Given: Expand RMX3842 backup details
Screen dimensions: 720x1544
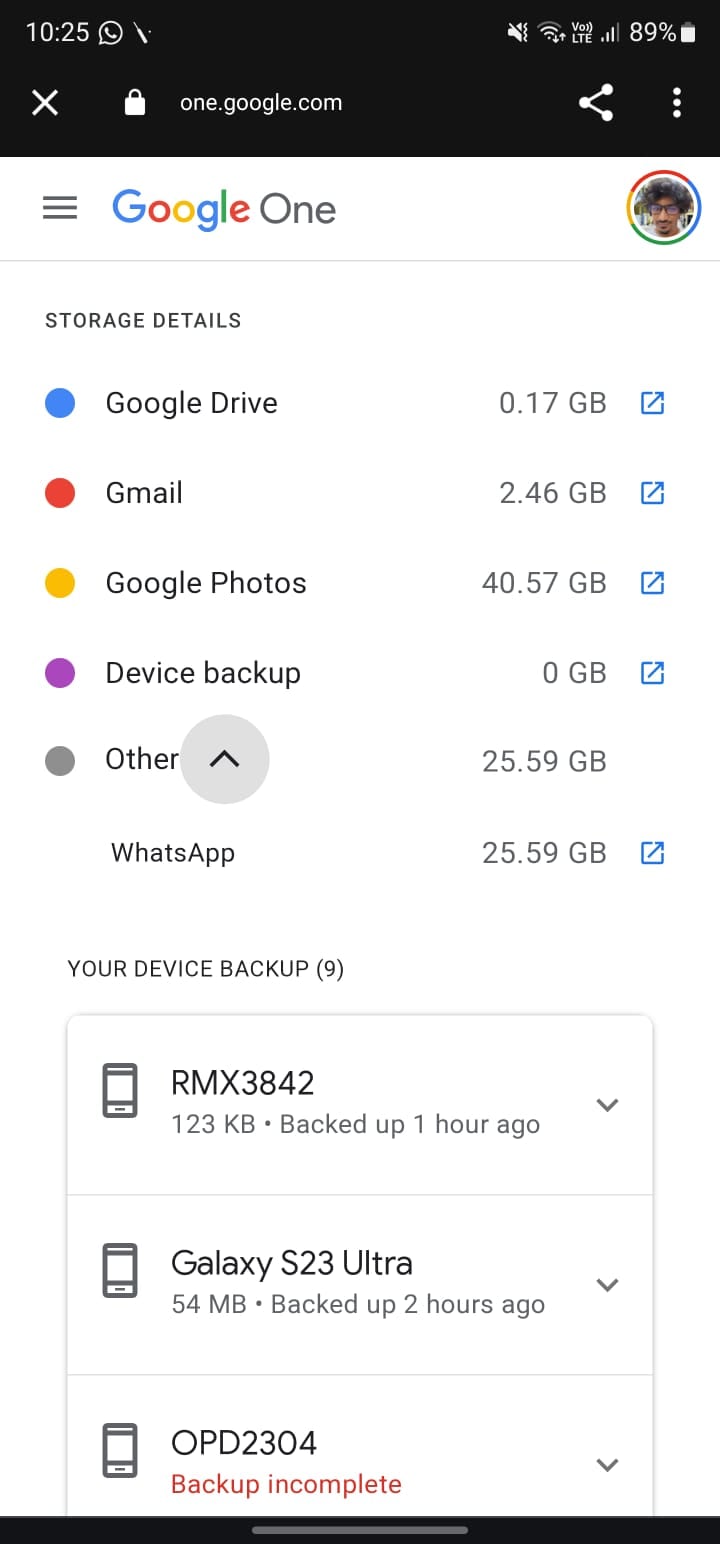Looking at the screenshot, I should [x=607, y=1104].
